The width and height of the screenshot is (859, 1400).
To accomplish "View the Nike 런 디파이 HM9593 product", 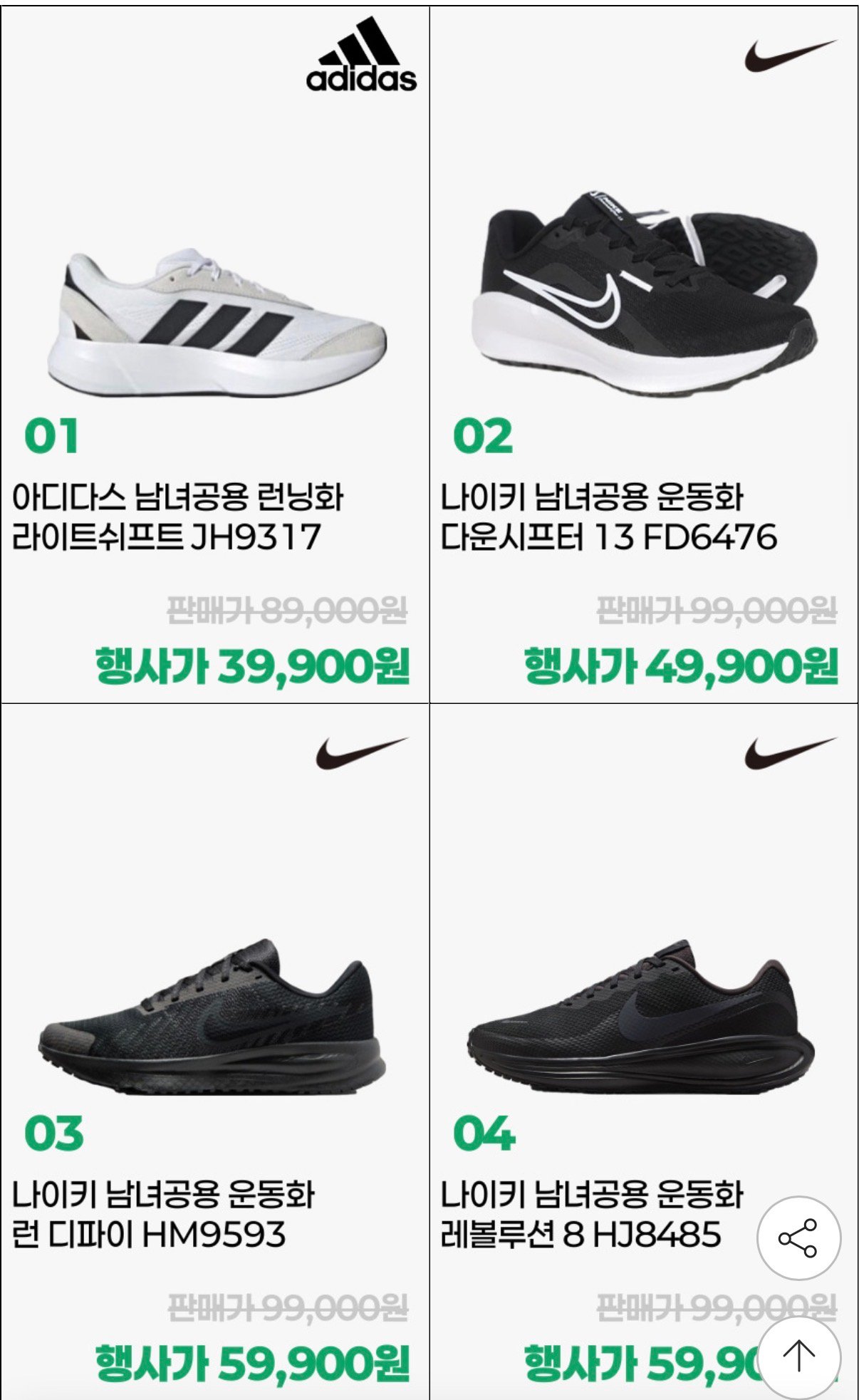I will tap(214, 1052).
